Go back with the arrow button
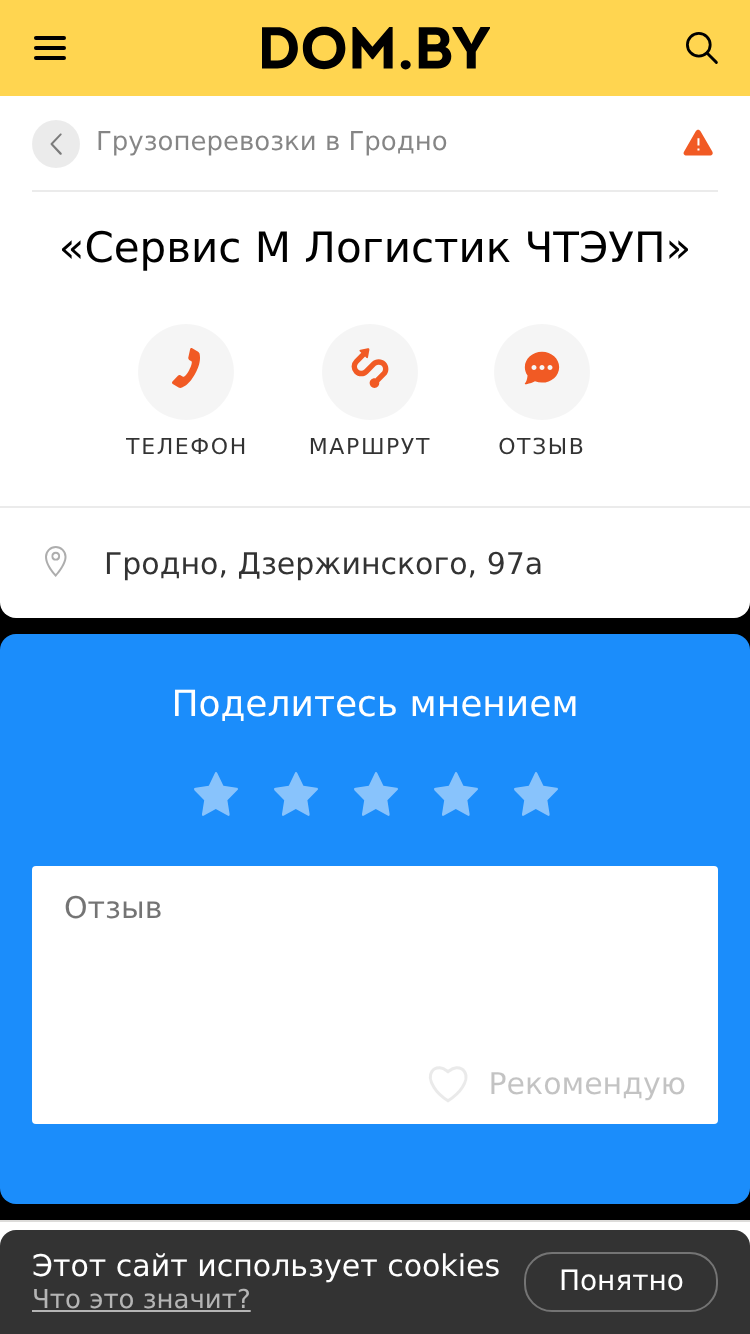 click(56, 144)
